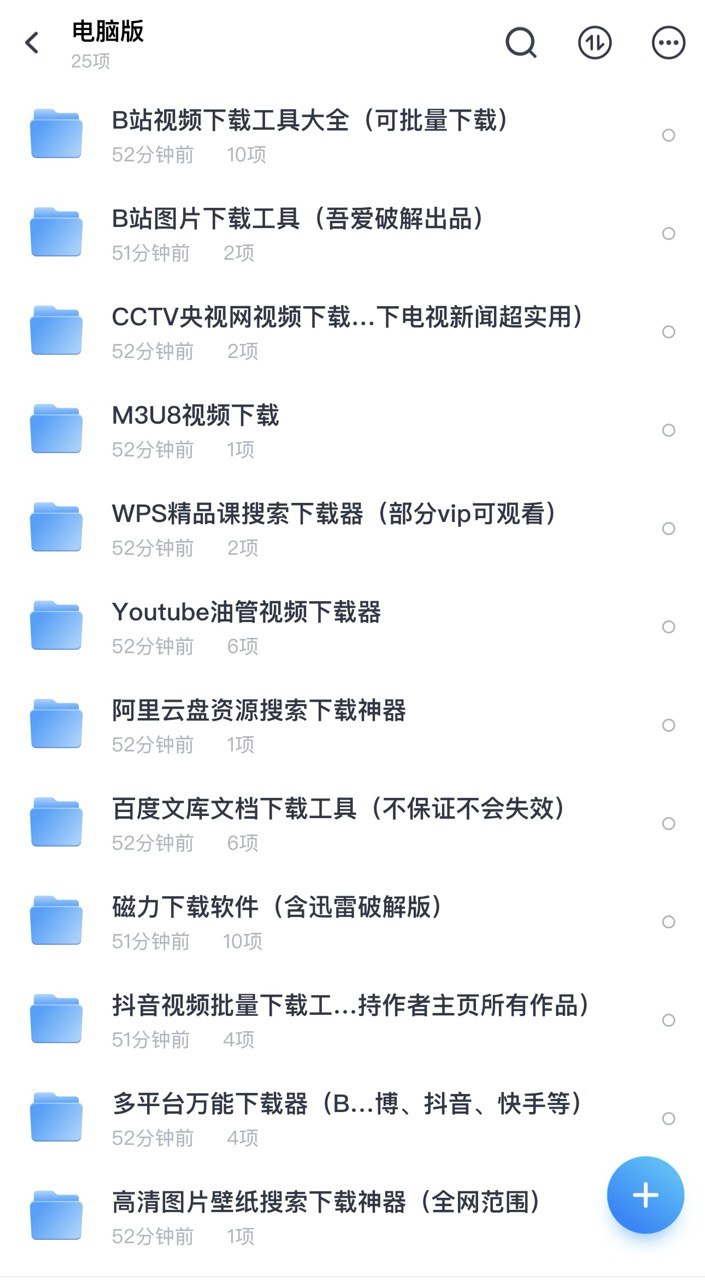The height and width of the screenshot is (1280, 705).
Task: Select the M3U8视频下载 folder circle
Action: tap(668, 430)
